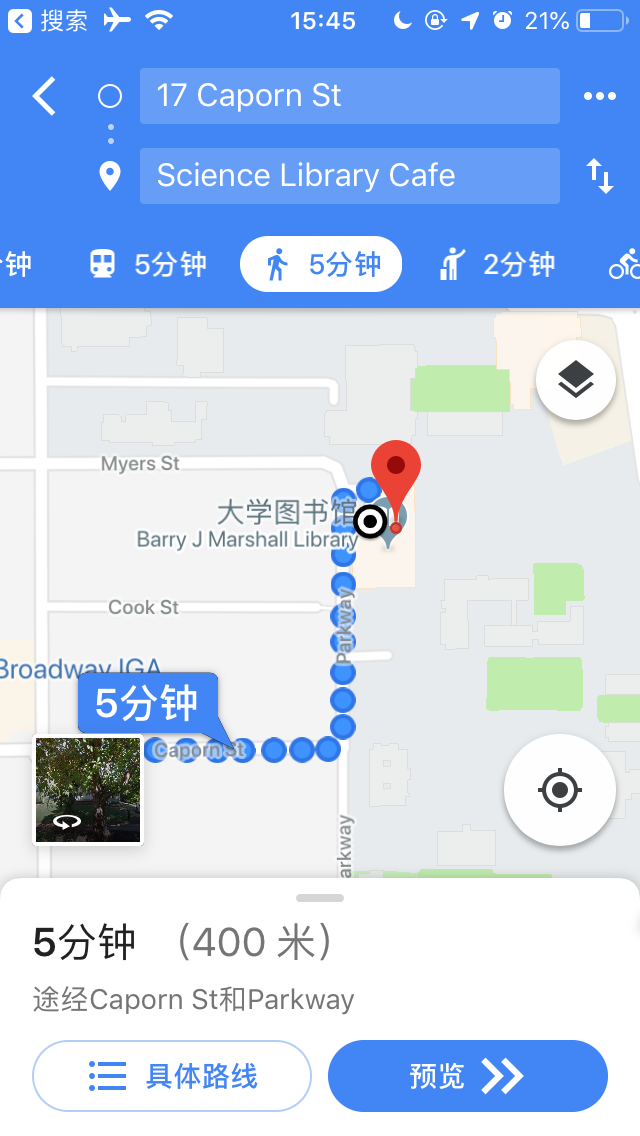Edit the starting point 17 Caporn St

tap(349, 96)
